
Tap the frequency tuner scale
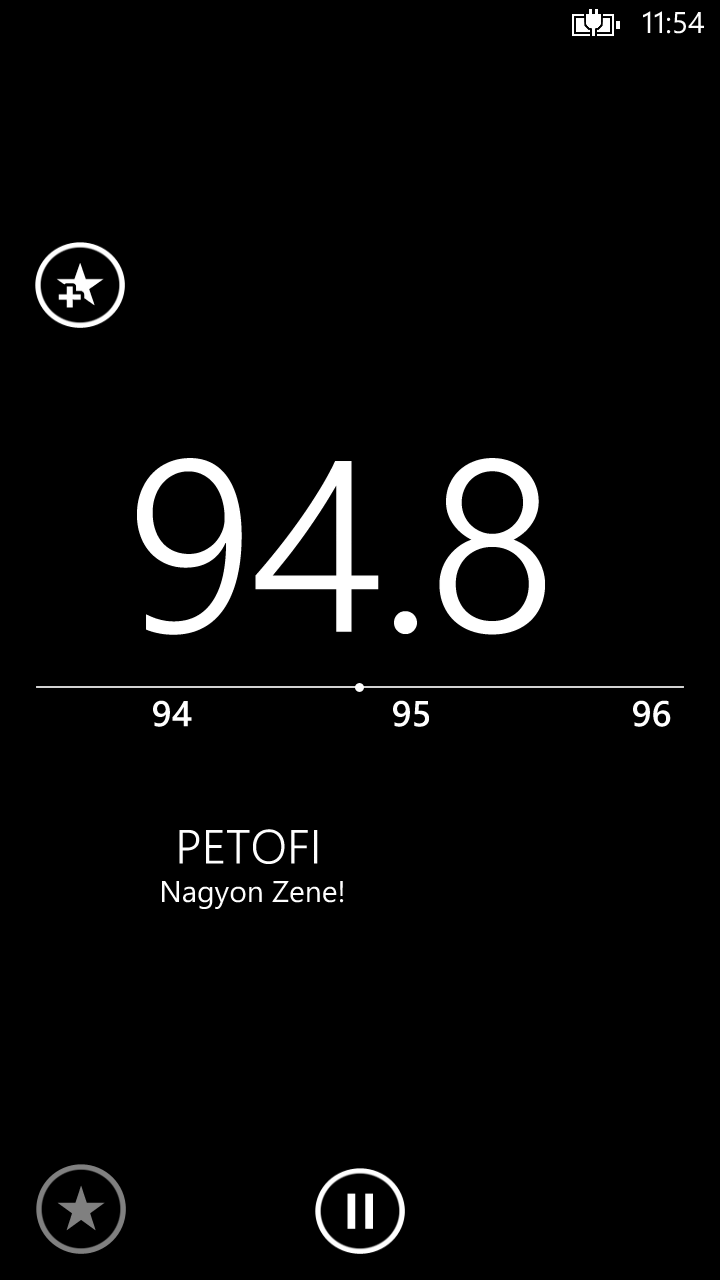pos(360,706)
